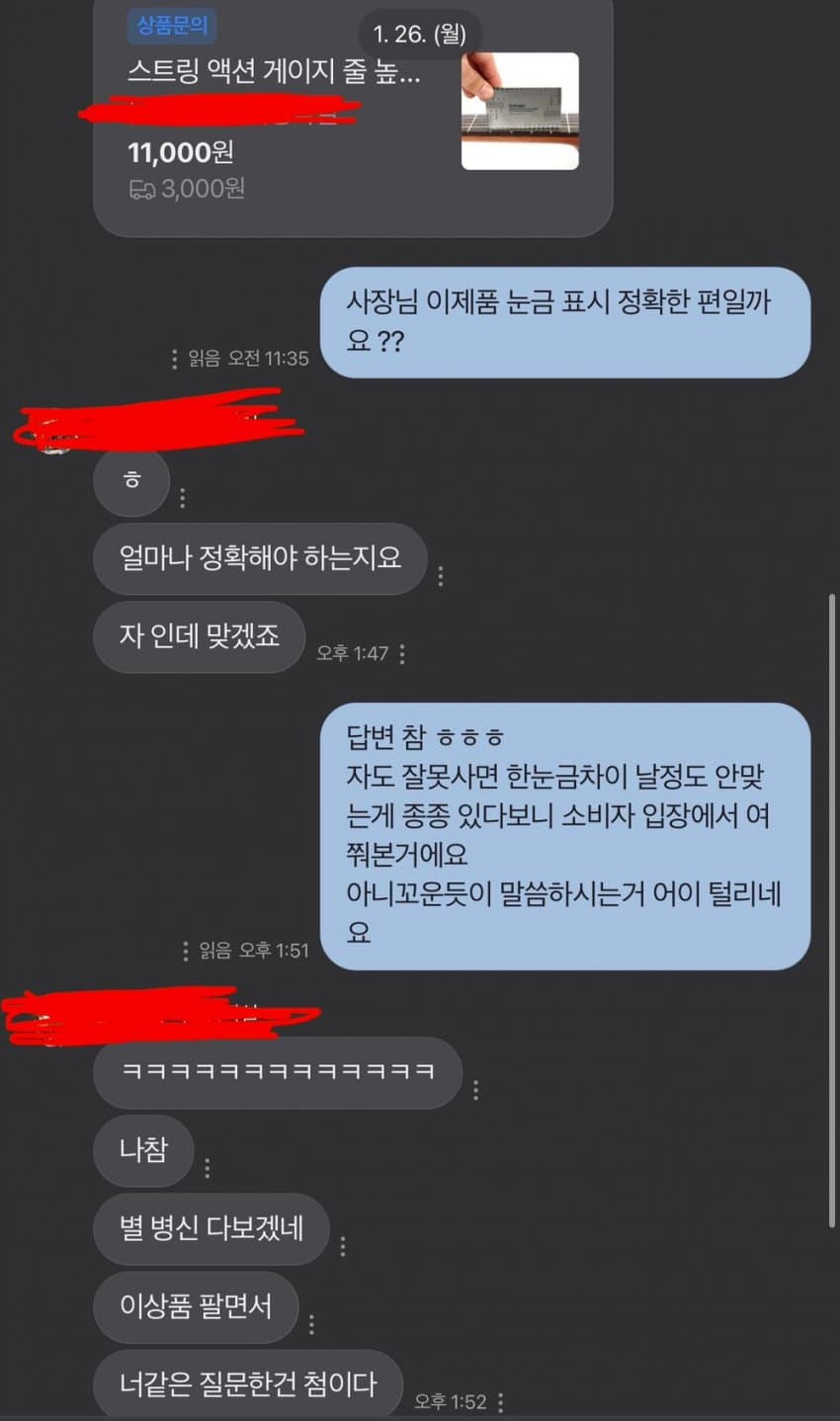Tap the menu dots beside the ㅋㅋㅋ message
Screen dimensions: 840x1421
tap(475, 1089)
